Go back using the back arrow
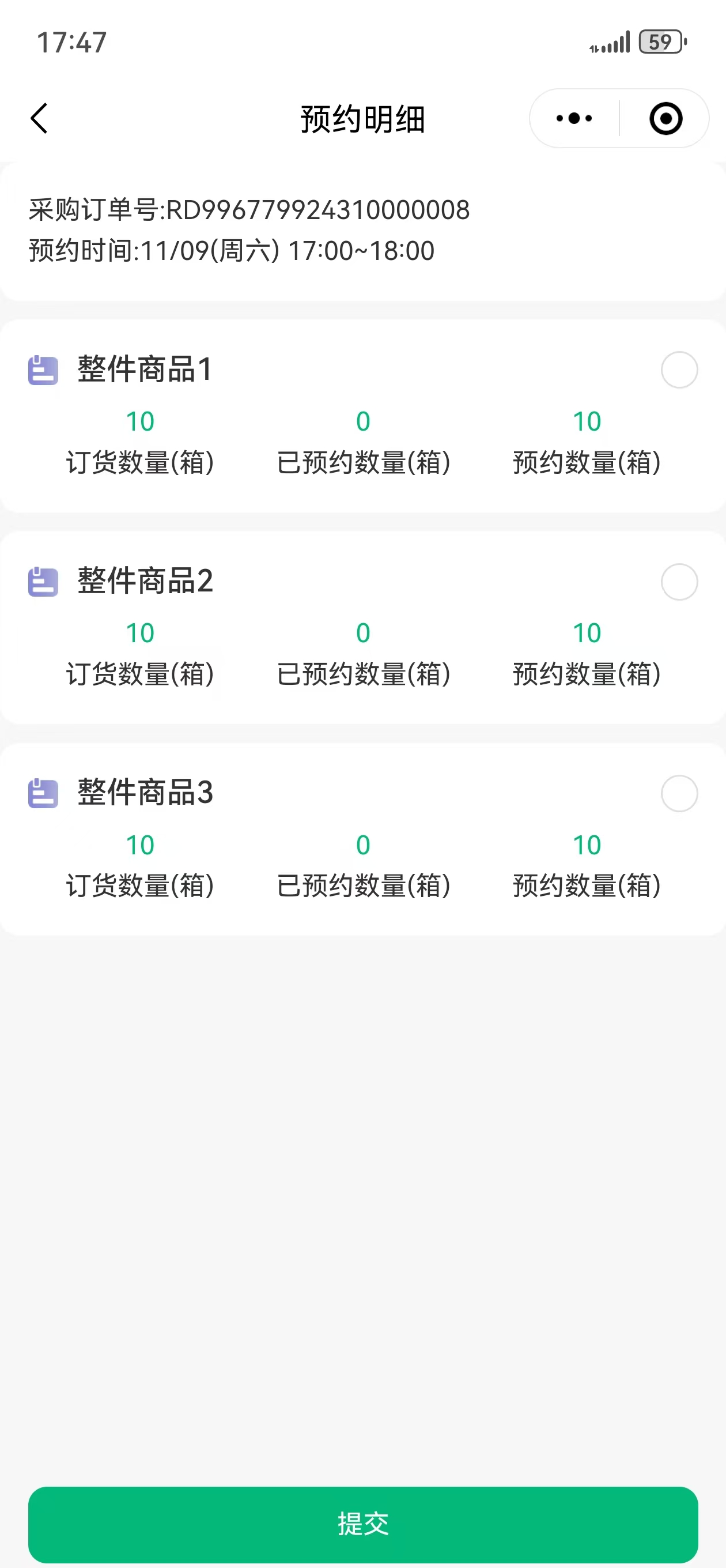Screen dimensions: 726x1568 [x=39, y=118]
